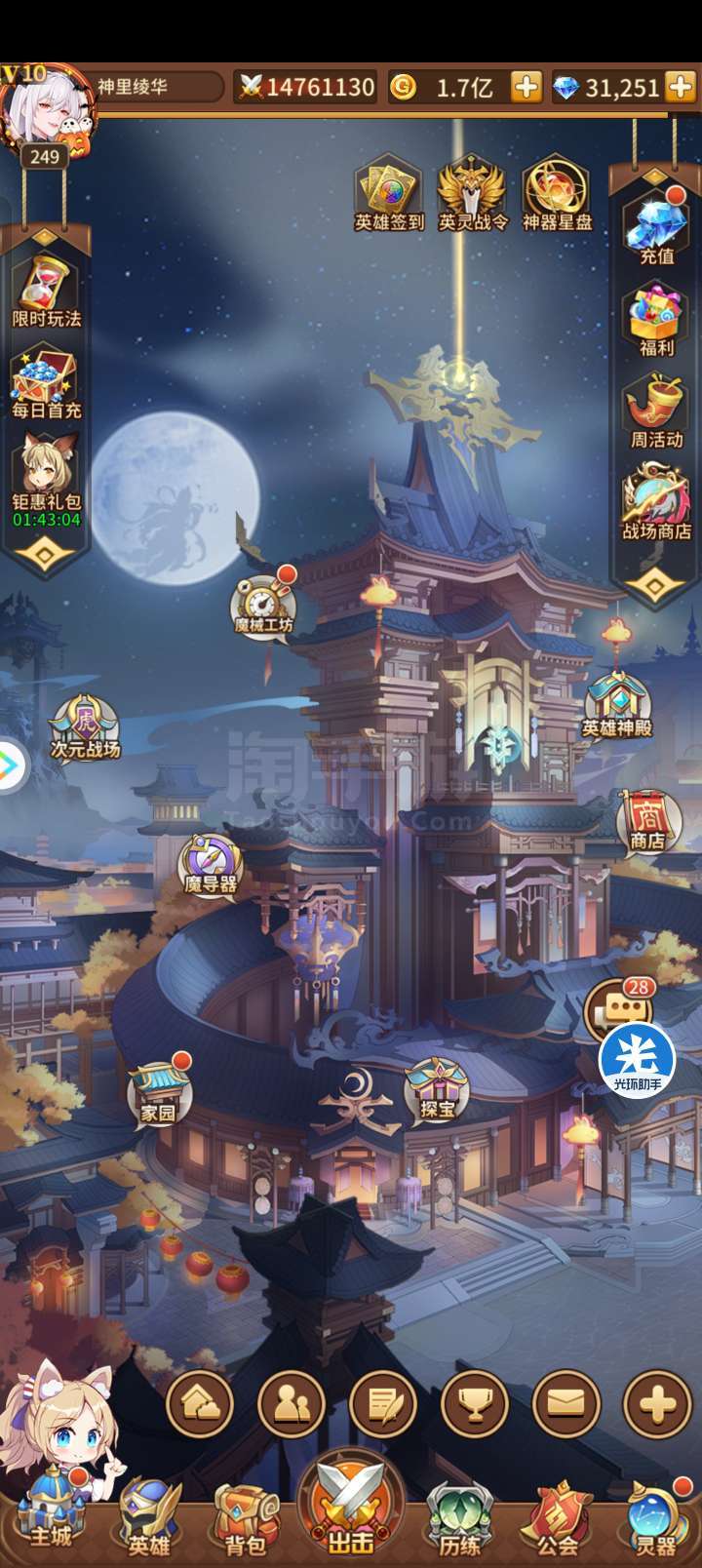Enter the 魔械工坊 workshop building
The height and width of the screenshot is (1568, 702).
pos(263,603)
